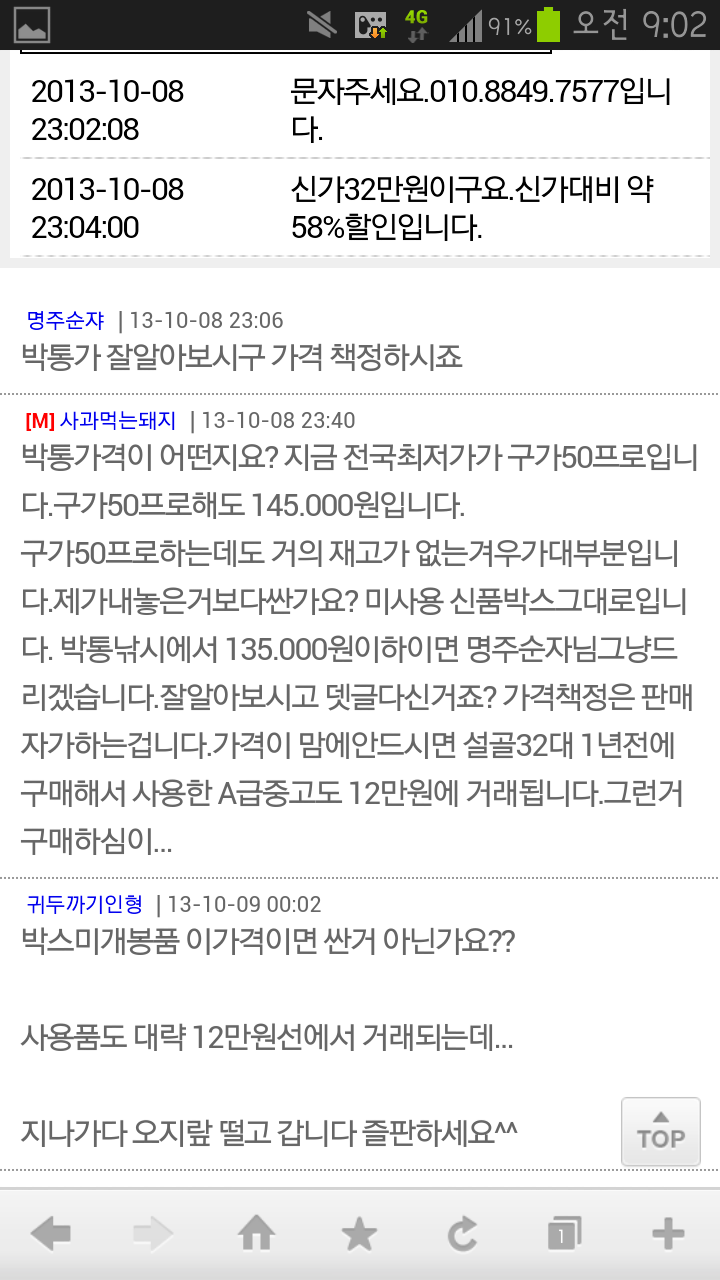Go back to the previous page
The width and height of the screenshot is (720, 1280).
pyautogui.click(x=51, y=1235)
